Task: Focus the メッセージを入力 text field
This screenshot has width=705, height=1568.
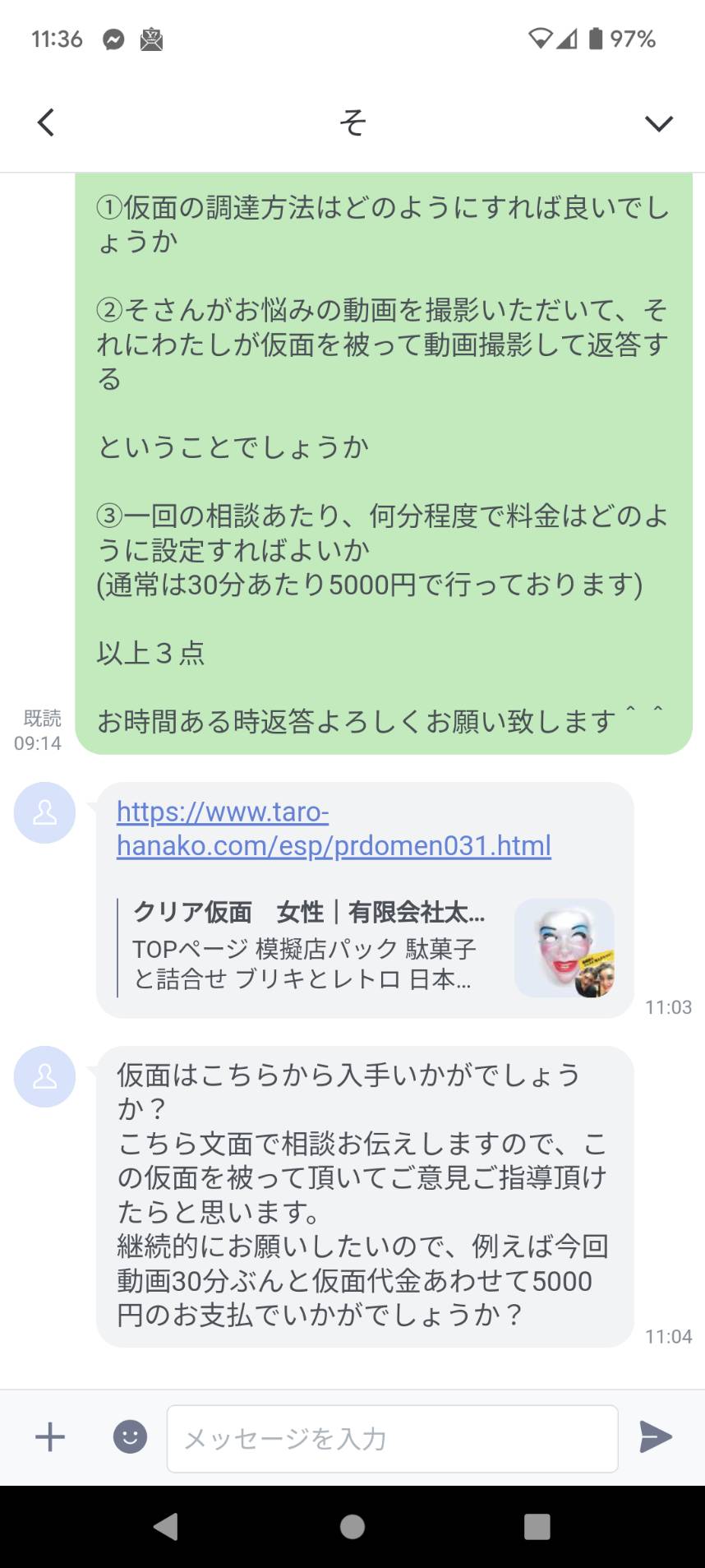Action: [x=392, y=1438]
